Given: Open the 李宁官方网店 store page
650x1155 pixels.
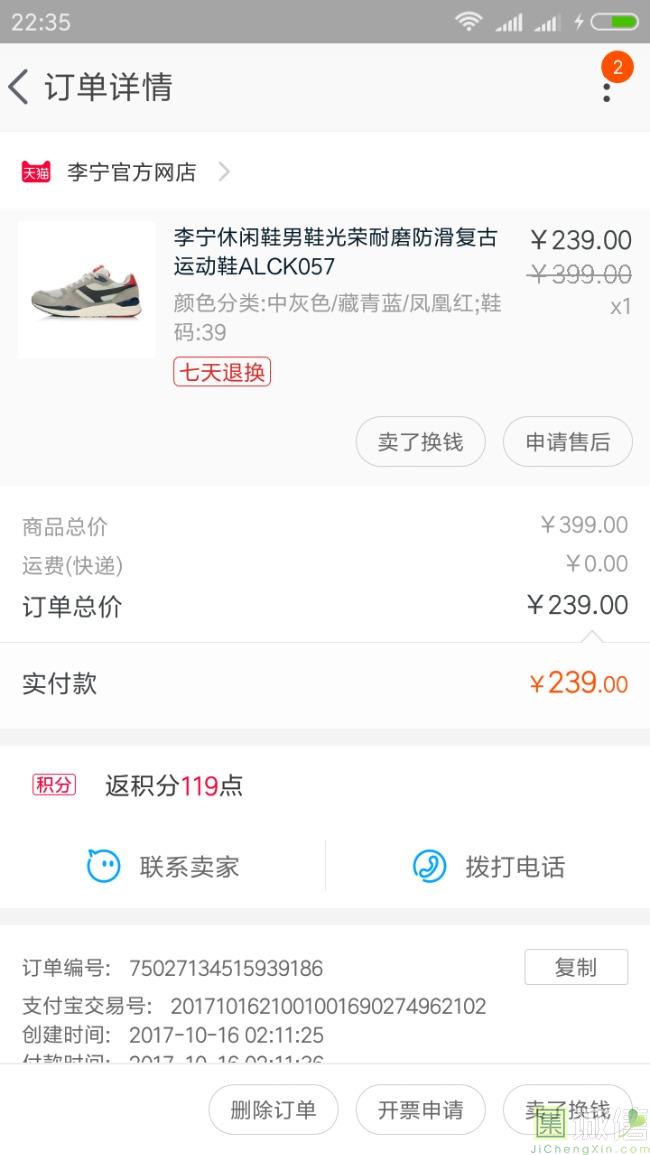Looking at the screenshot, I should click(x=132, y=172).
